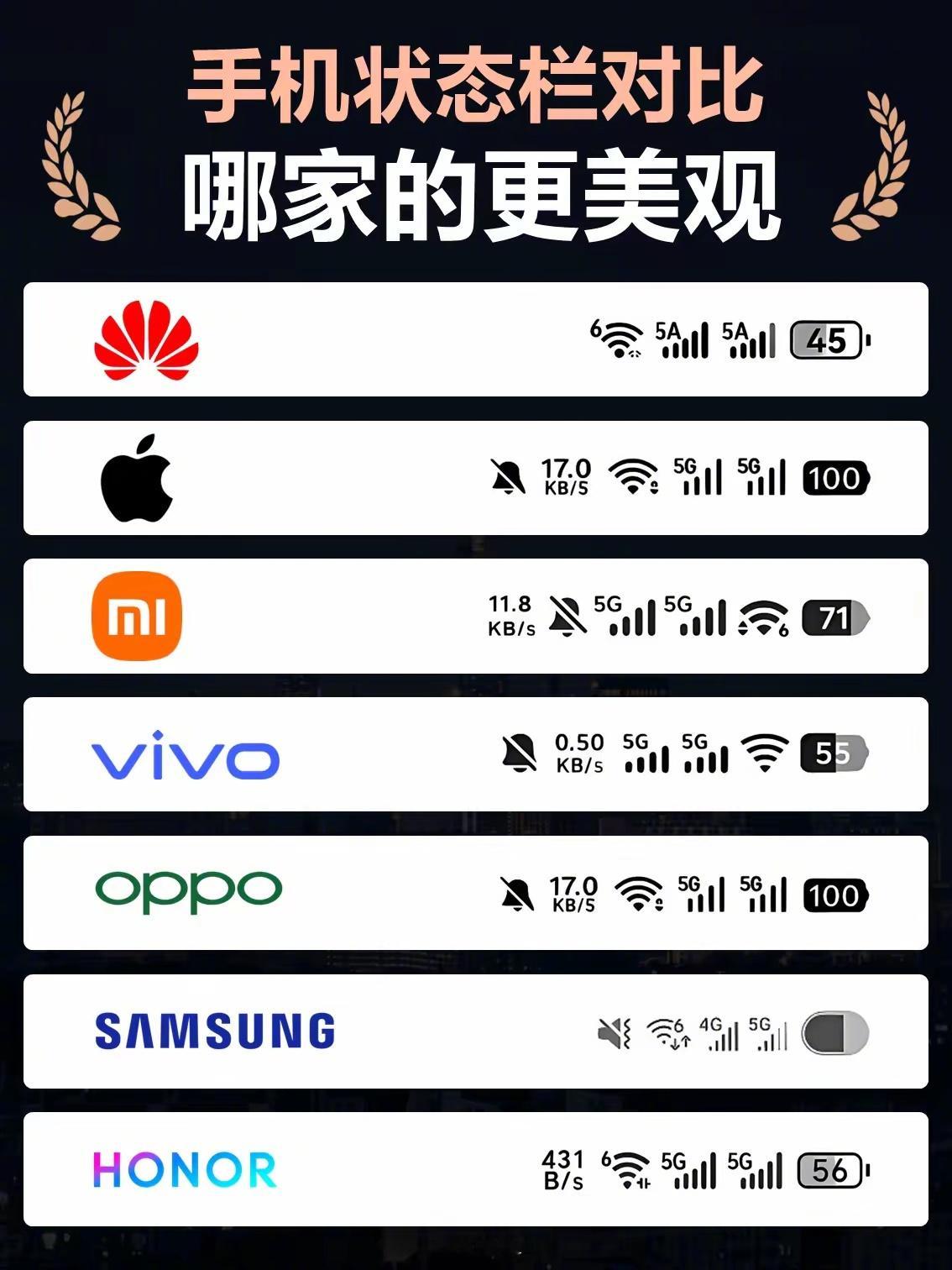Select the Huawei comparison row
Screen dimensions: 952x1270
pyautogui.click(x=476, y=339)
